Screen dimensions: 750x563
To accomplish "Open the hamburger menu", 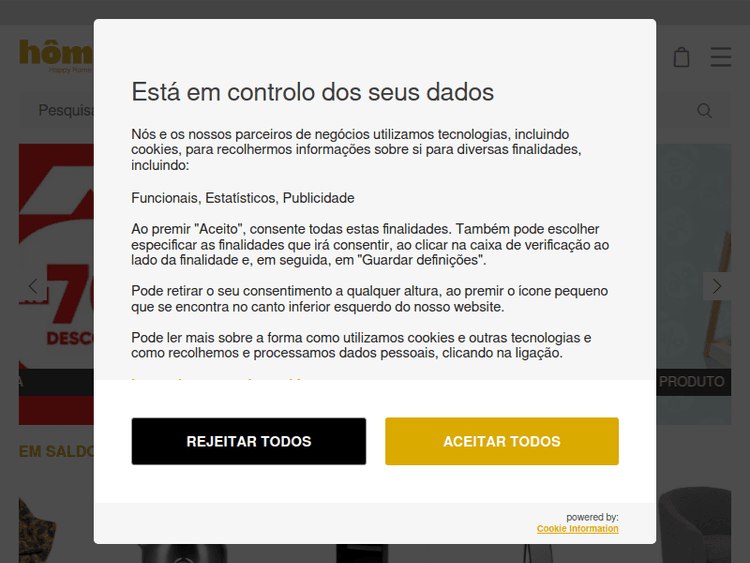I will [721, 57].
